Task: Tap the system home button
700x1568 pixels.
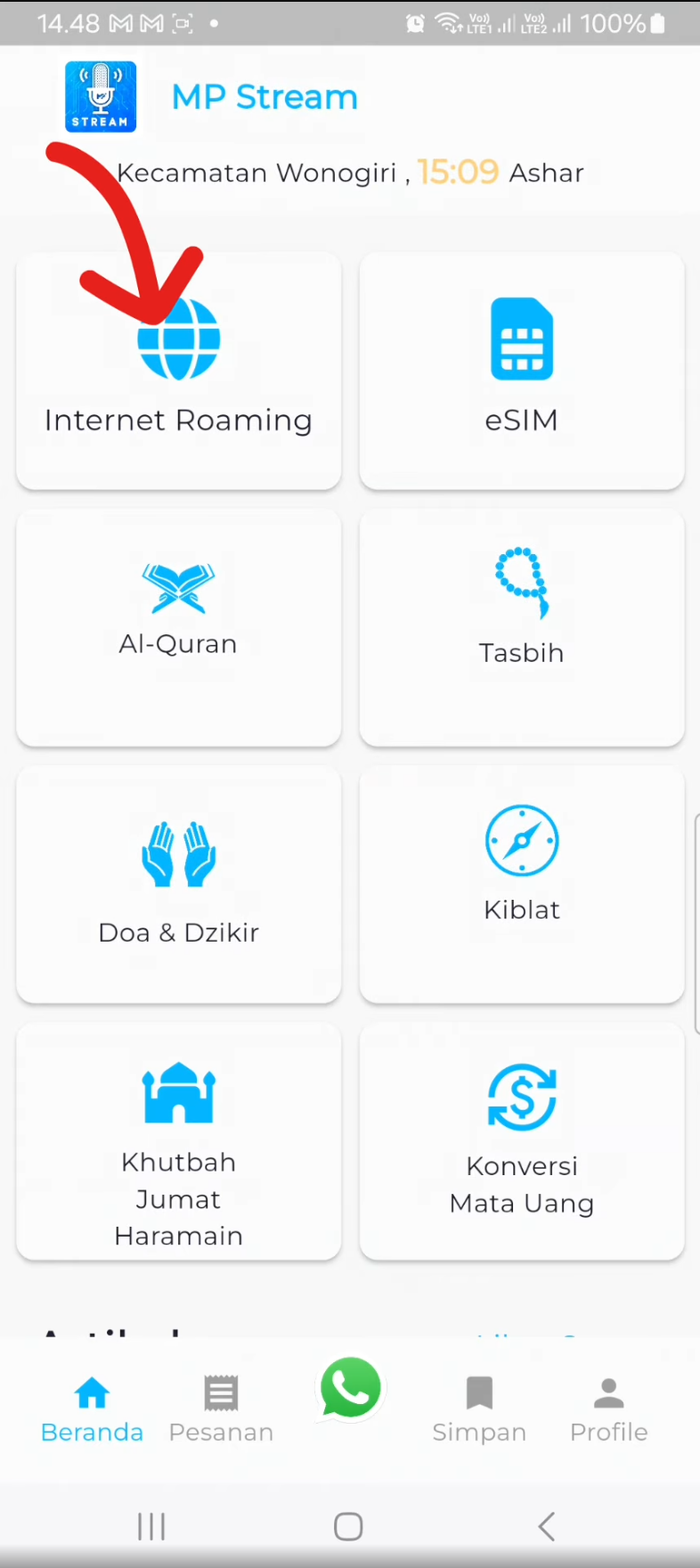Action: (348, 1526)
